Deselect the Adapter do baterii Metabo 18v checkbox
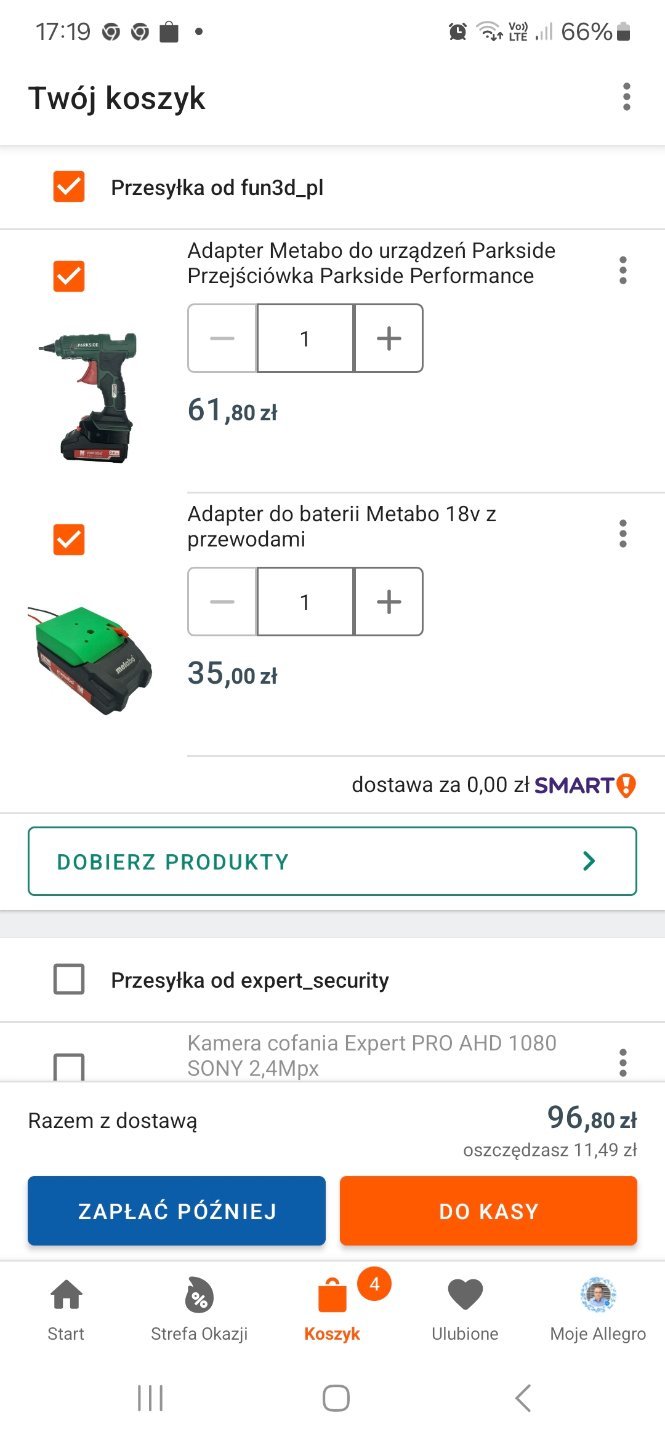The image size is (665, 1440). (69, 540)
